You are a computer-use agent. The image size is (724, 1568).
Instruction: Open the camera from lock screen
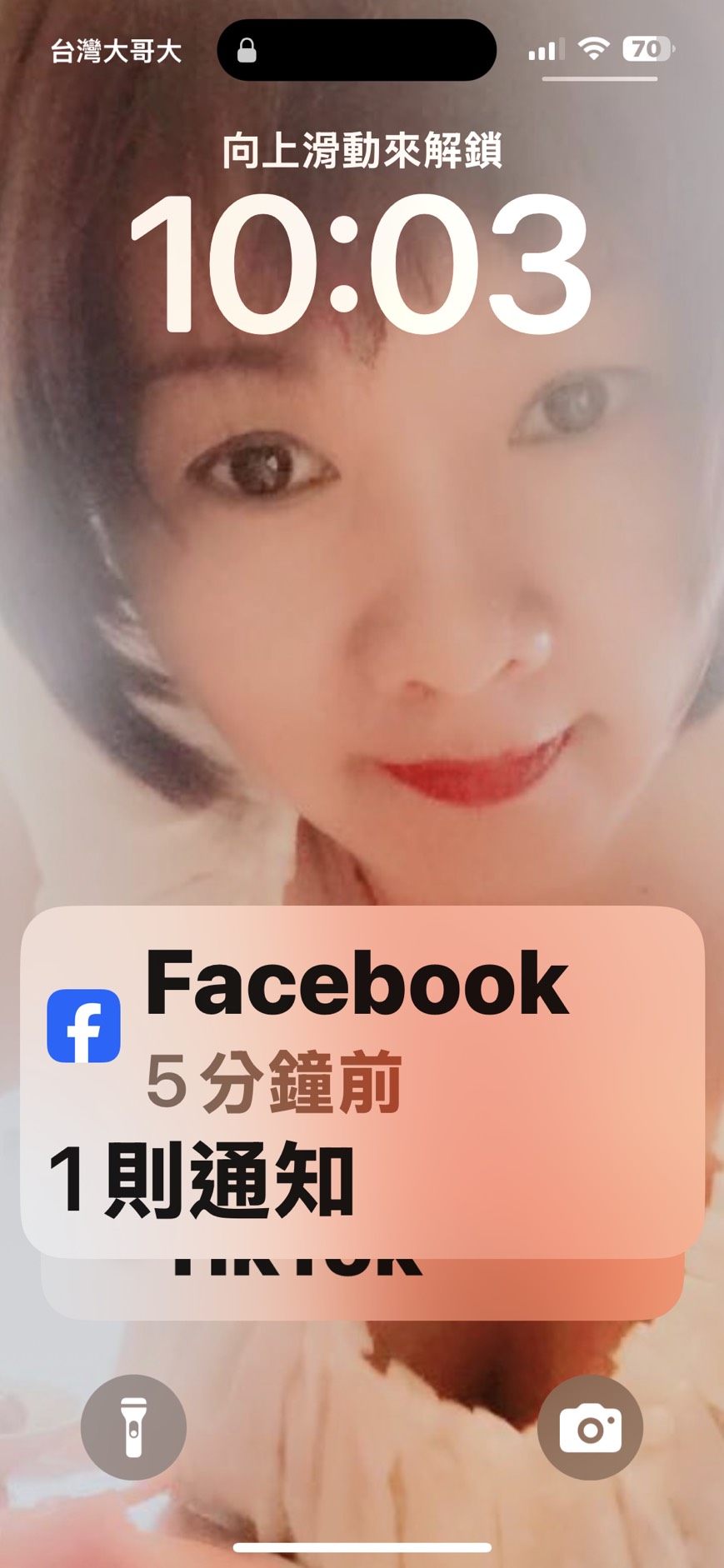[590, 1427]
